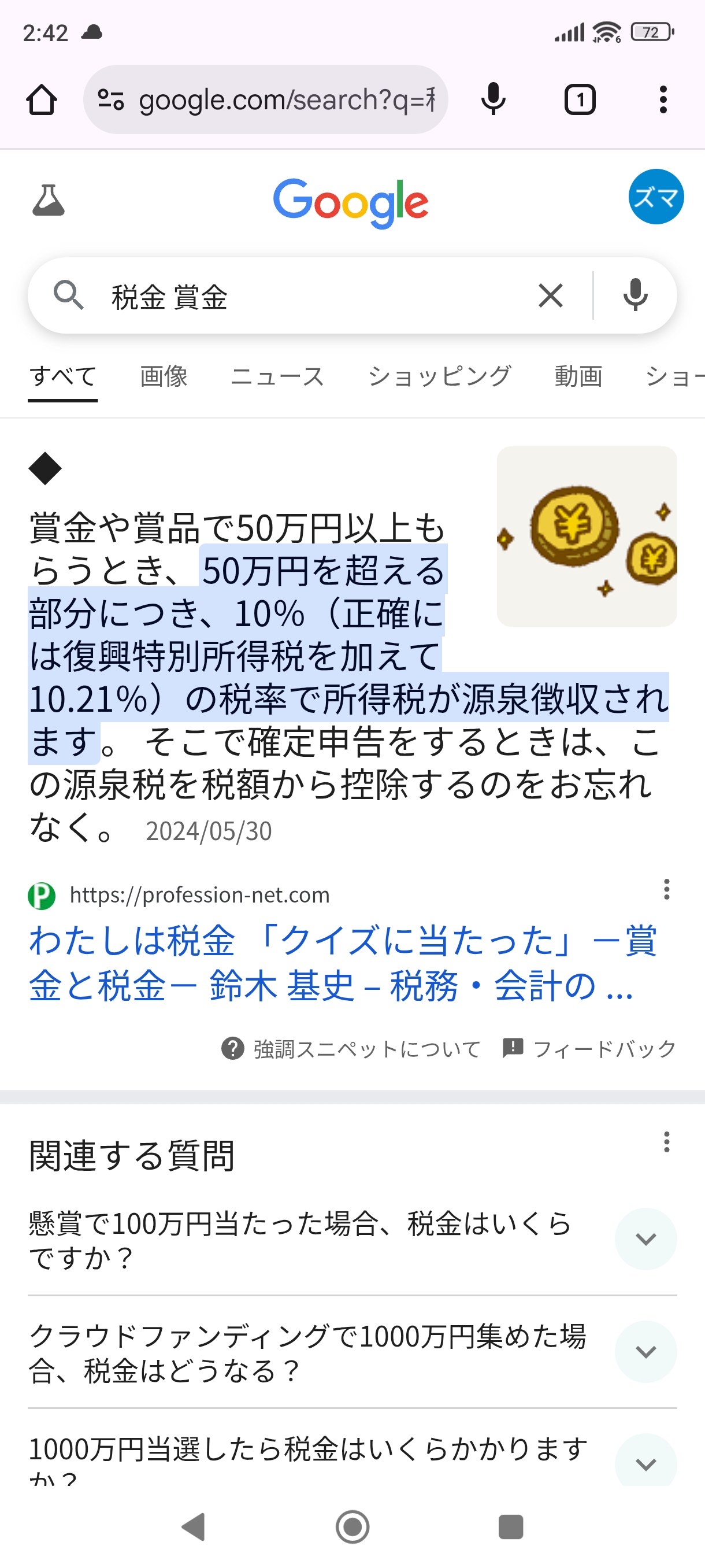Open the Chrome overflow menu

click(x=663, y=100)
